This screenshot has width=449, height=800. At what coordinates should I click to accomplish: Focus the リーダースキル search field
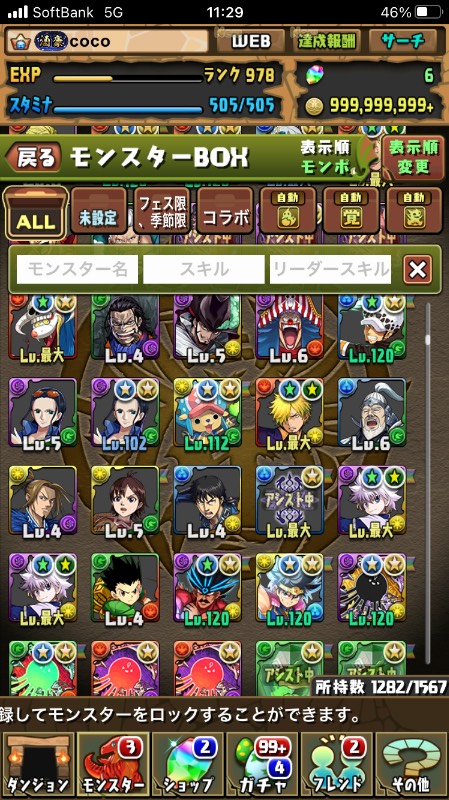pyautogui.click(x=330, y=269)
